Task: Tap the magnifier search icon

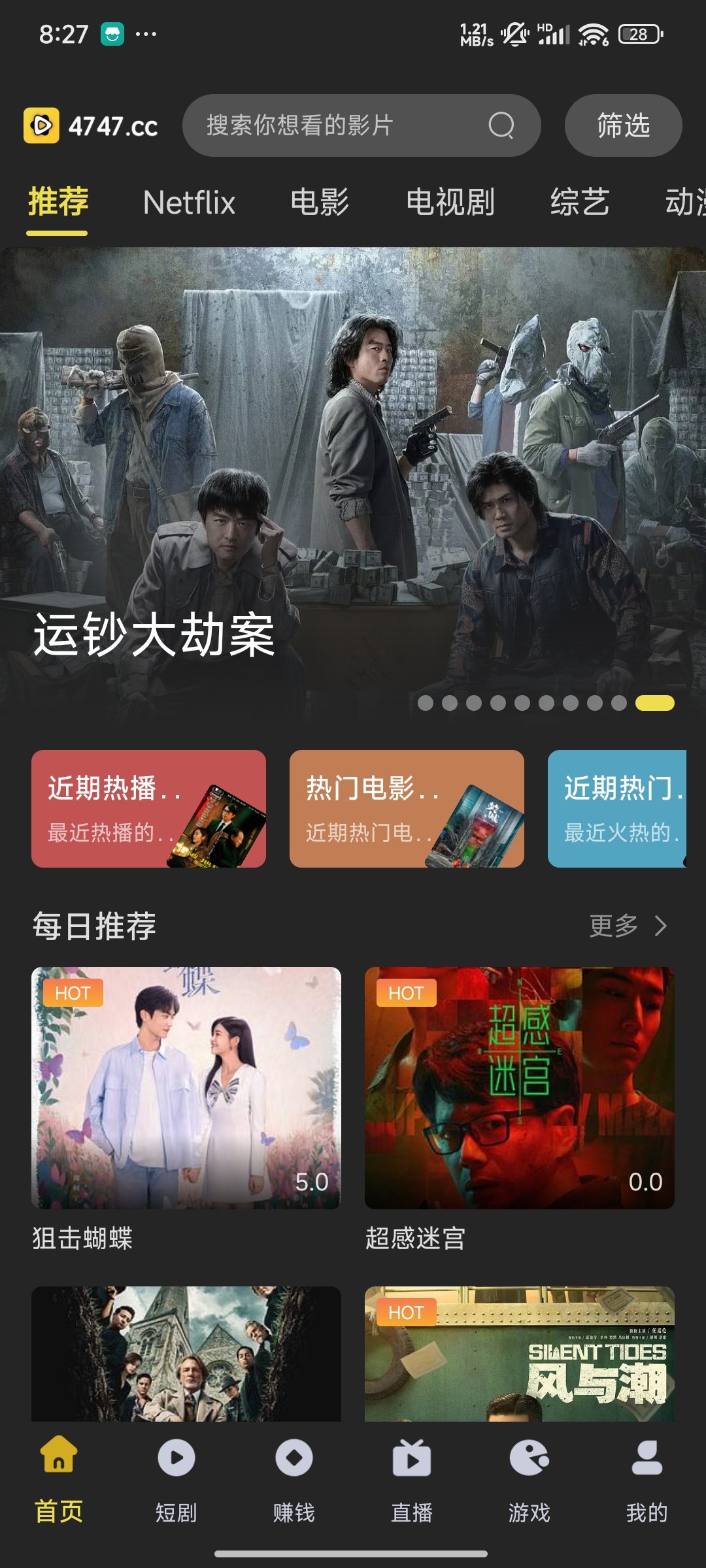Action: (x=501, y=125)
